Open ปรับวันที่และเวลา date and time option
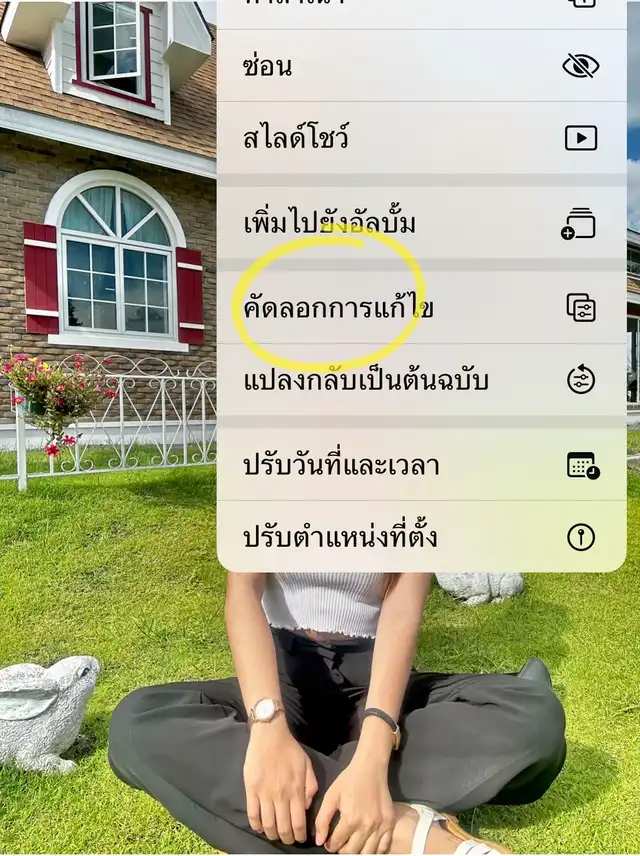Screen dimensions: 640x856 point(421,465)
